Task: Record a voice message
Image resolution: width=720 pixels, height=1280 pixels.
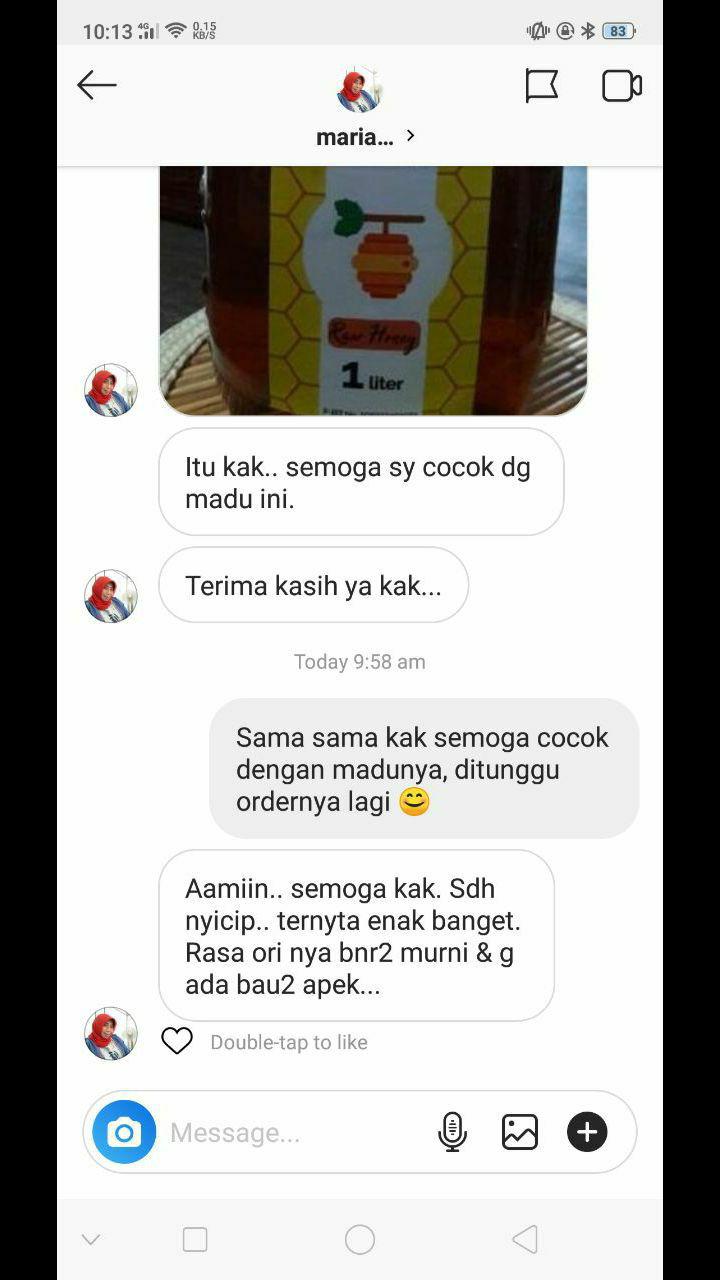Action: click(x=452, y=1132)
